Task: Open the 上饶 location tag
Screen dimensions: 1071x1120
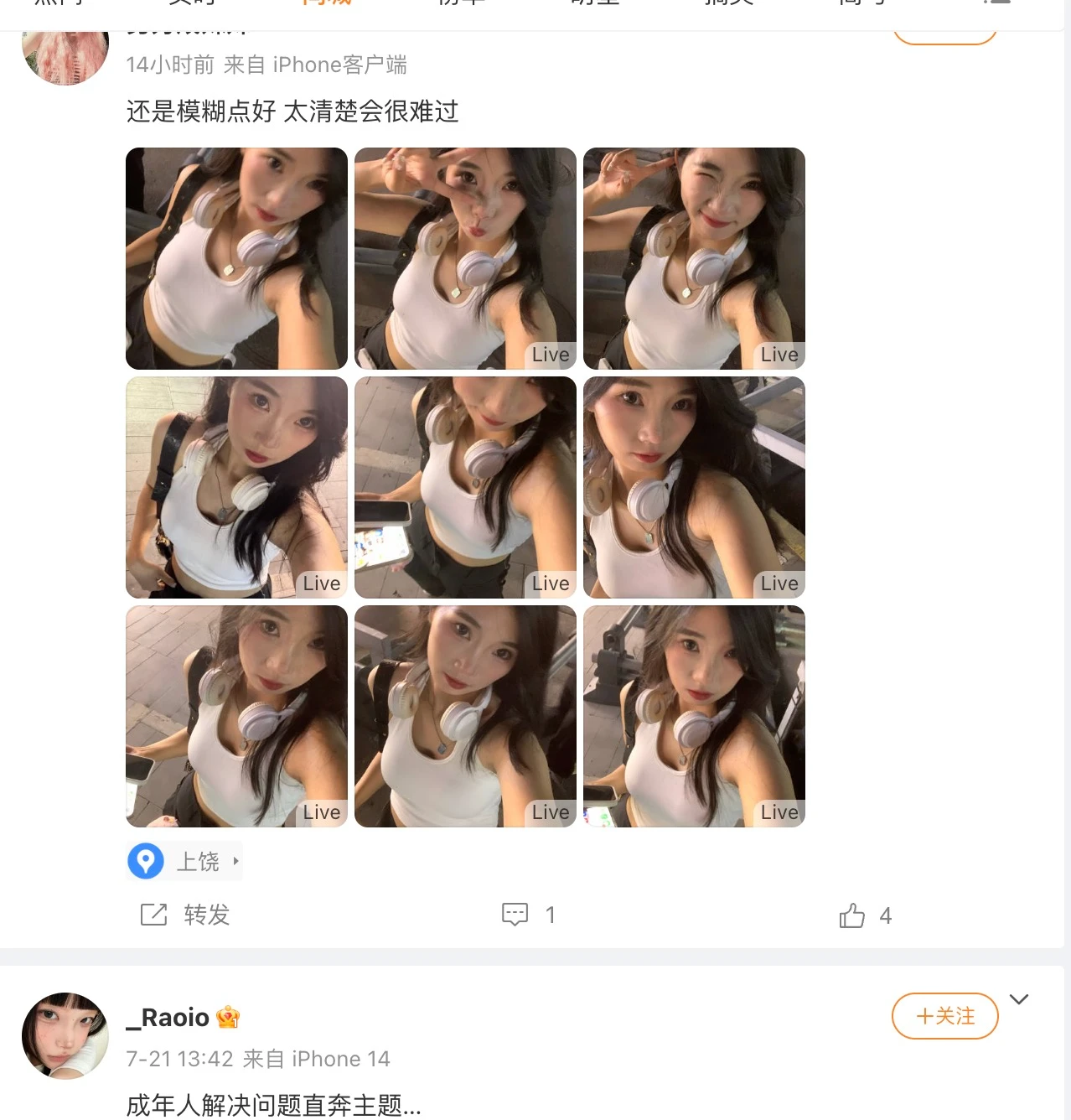Action: click(184, 861)
